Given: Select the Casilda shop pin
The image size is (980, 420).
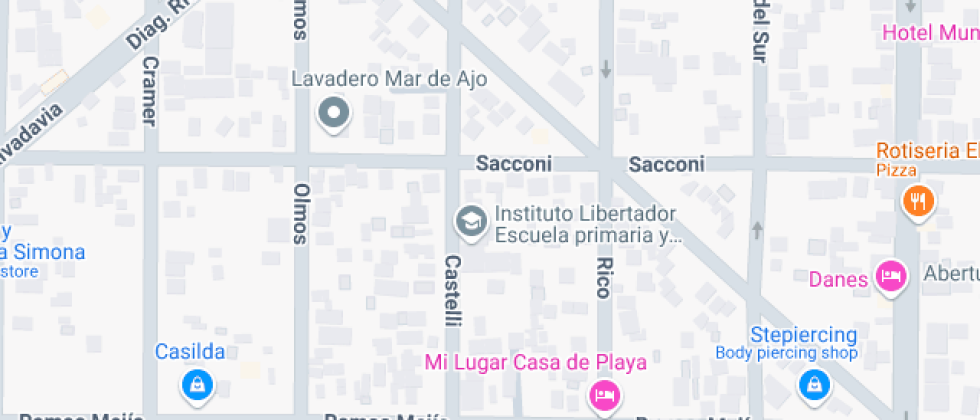Looking at the screenshot, I should coord(195,383).
